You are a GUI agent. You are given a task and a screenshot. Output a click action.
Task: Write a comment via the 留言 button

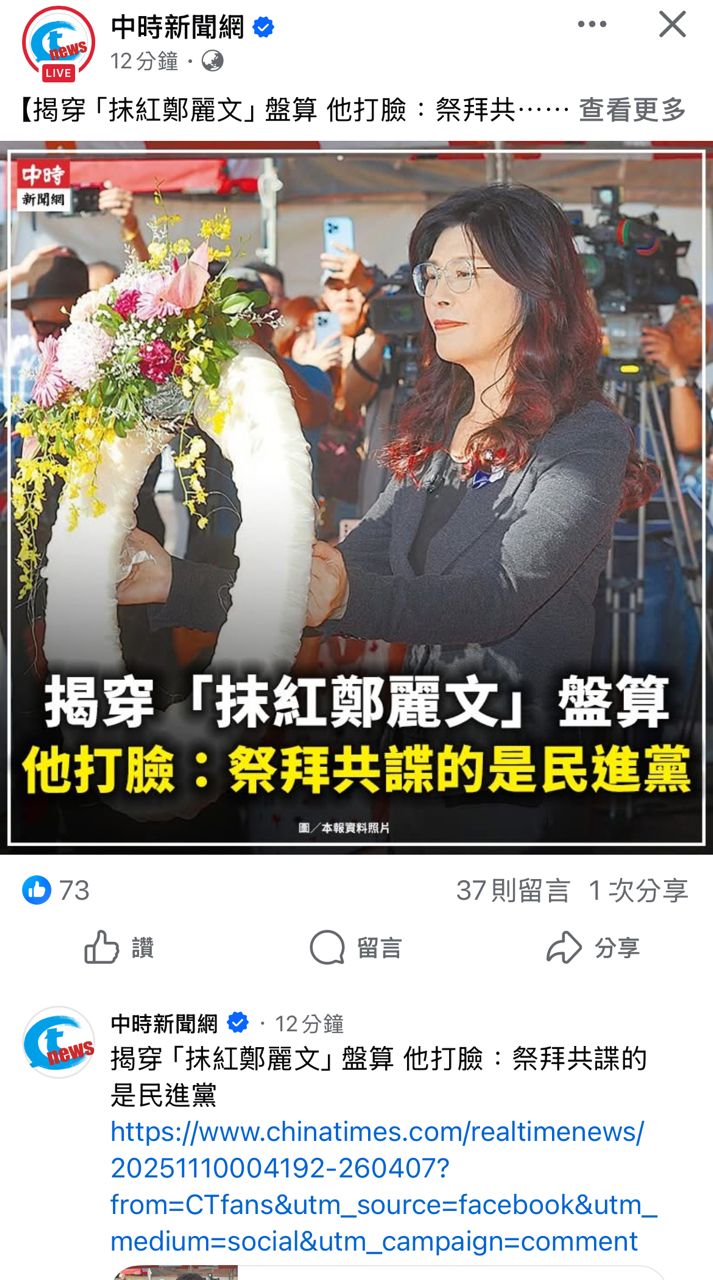(356, 948)
